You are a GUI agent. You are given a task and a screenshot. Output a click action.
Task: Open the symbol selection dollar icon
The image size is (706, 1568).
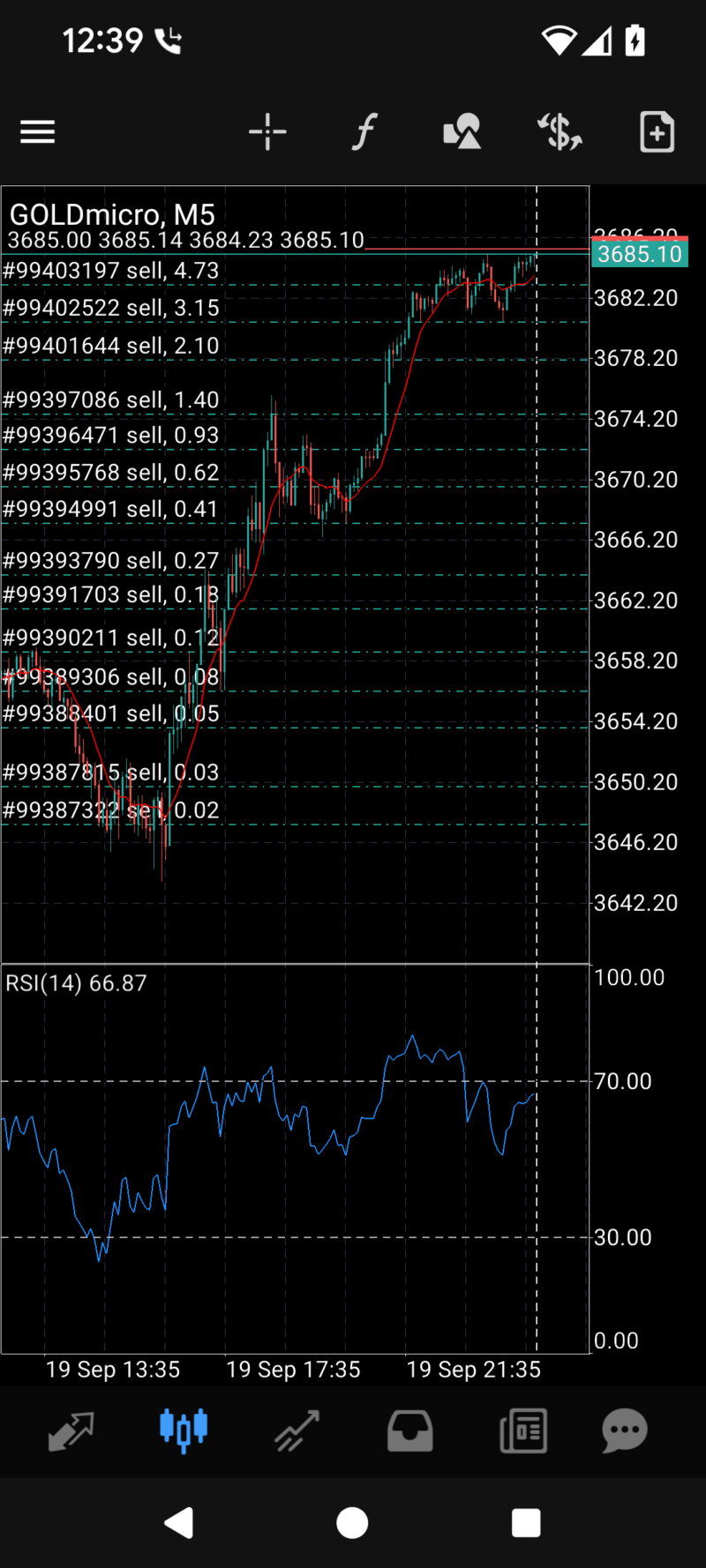pos(560,133)
